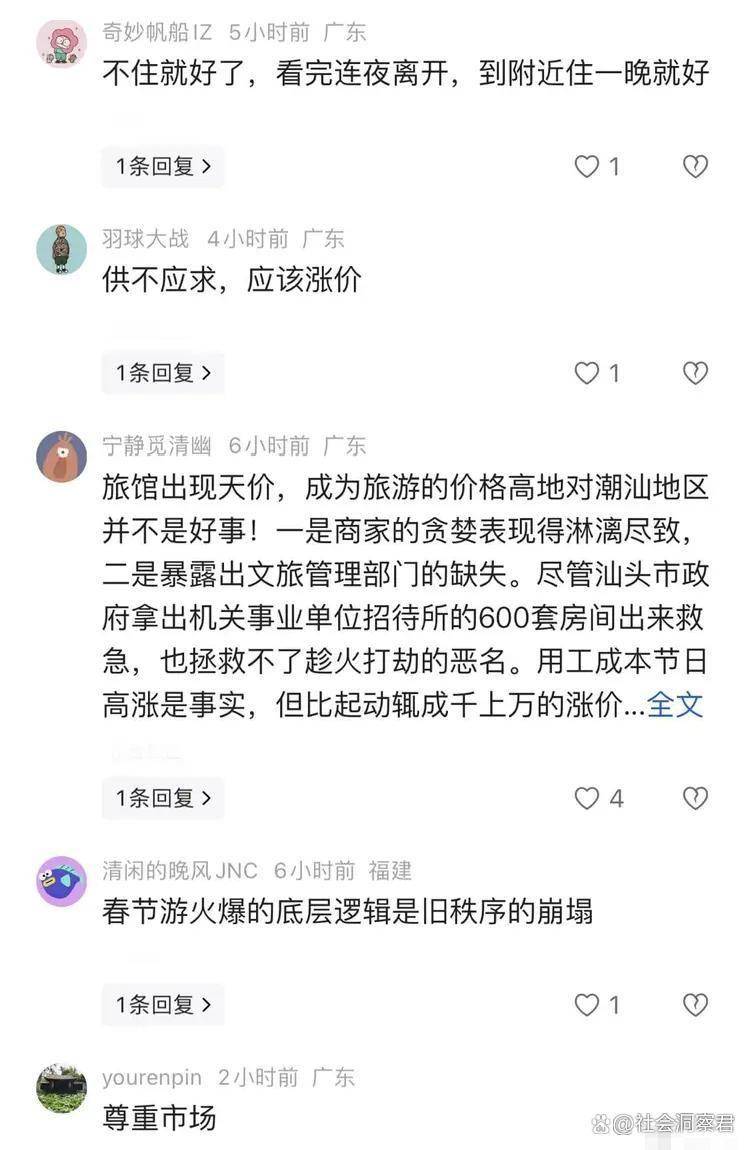Dislike 宁静觅清幽's comment
The width and height of the screenshot is (750, 1150).
click(x=695, y=798)
